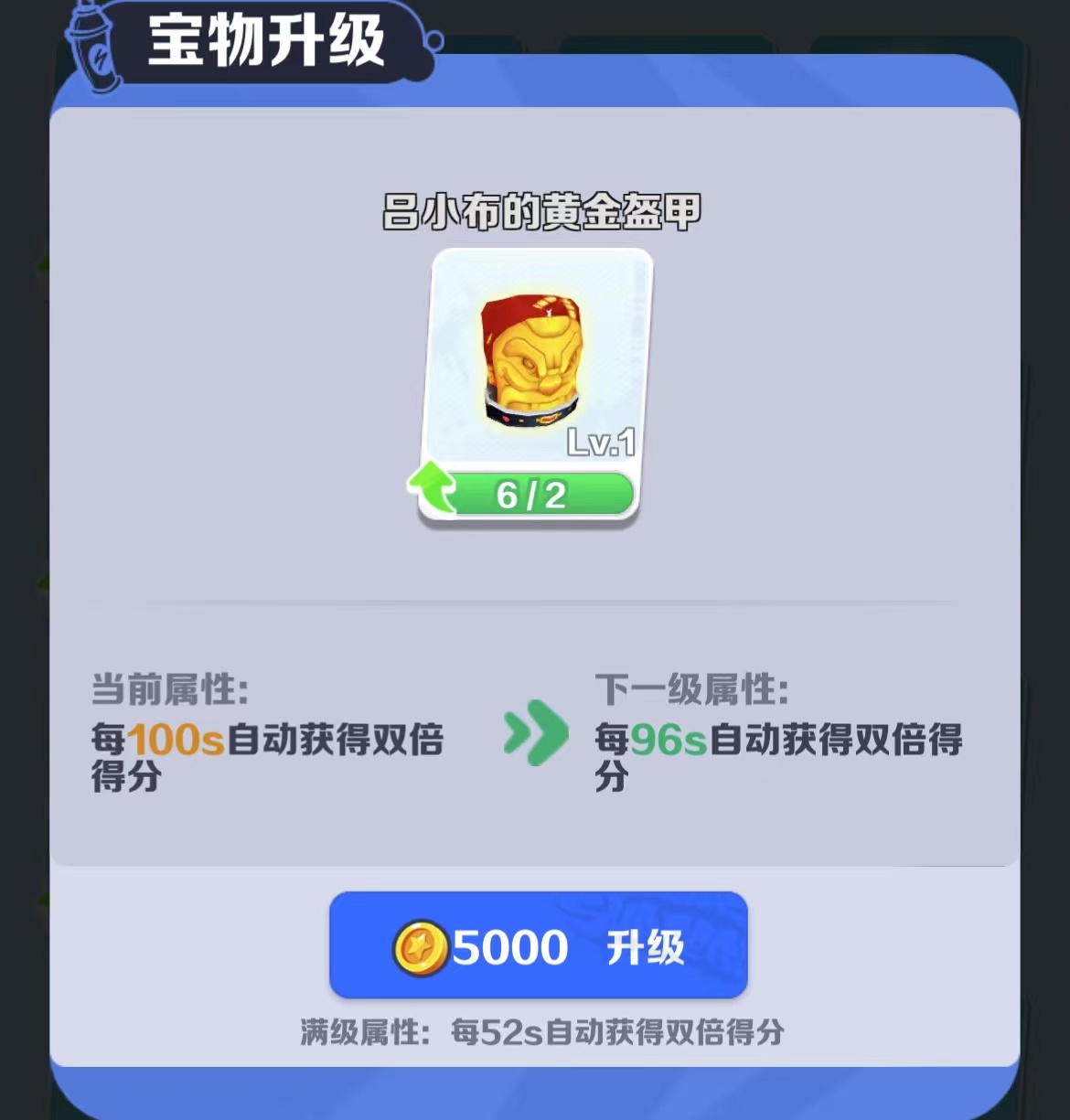Click the green upgrade arrow icon
The width and height of the screenshot is (1070, 1120).
434,485
